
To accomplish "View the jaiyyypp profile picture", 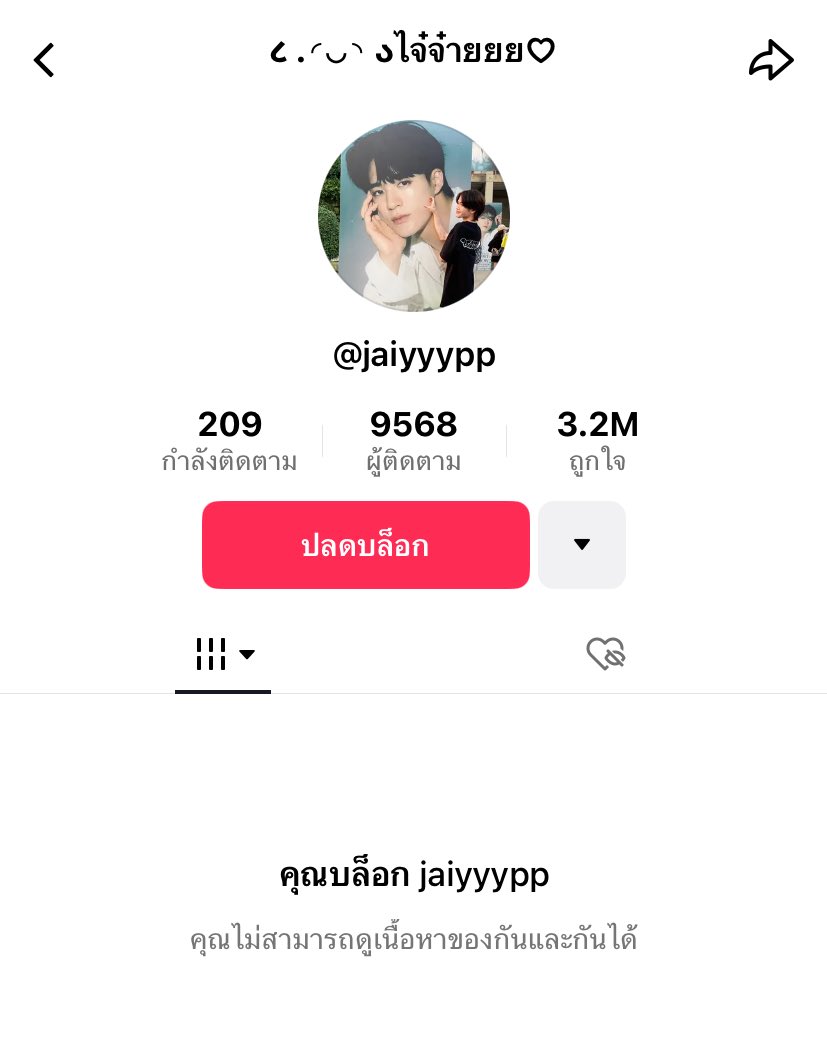I will [413, 216].
